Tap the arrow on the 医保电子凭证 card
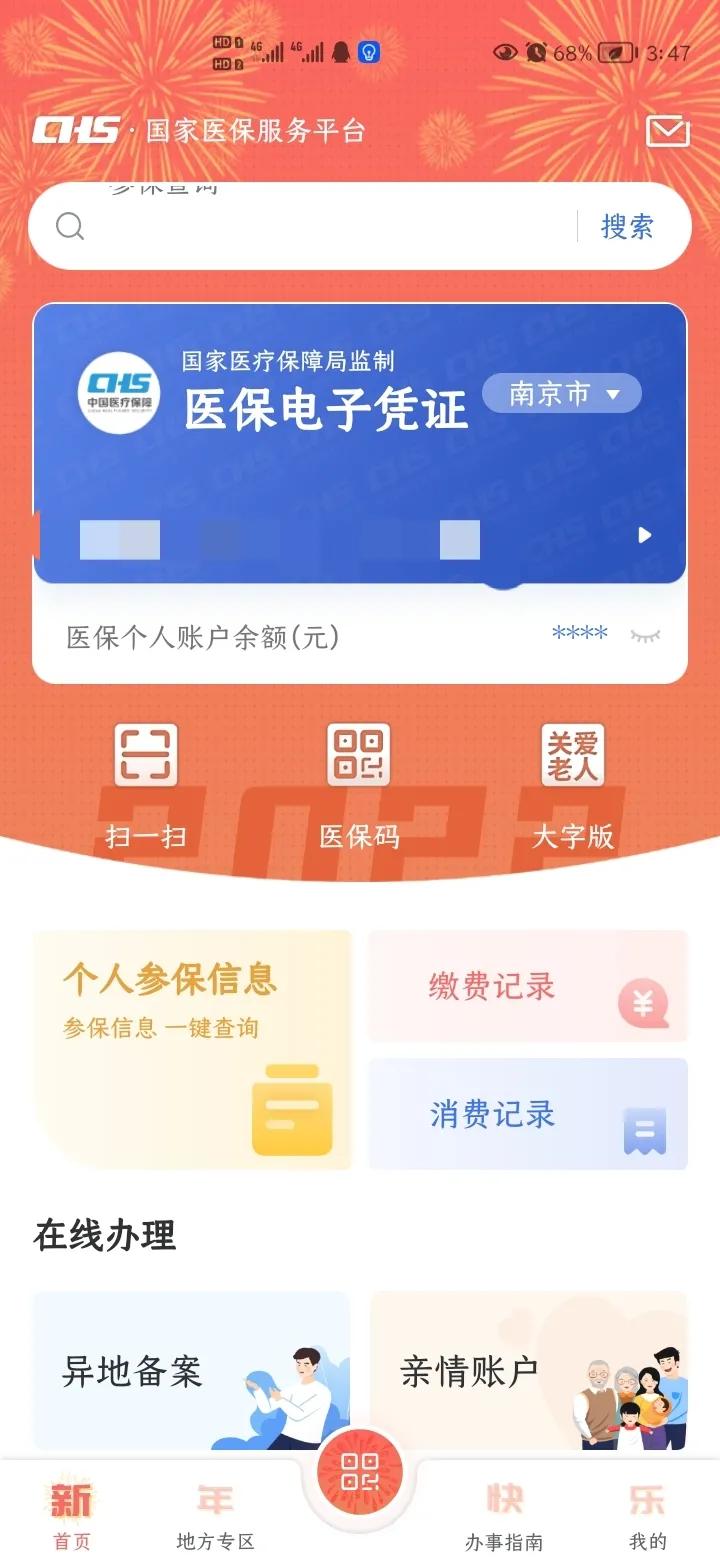This screenshot has height=1560, width=720. pos(645,535)
